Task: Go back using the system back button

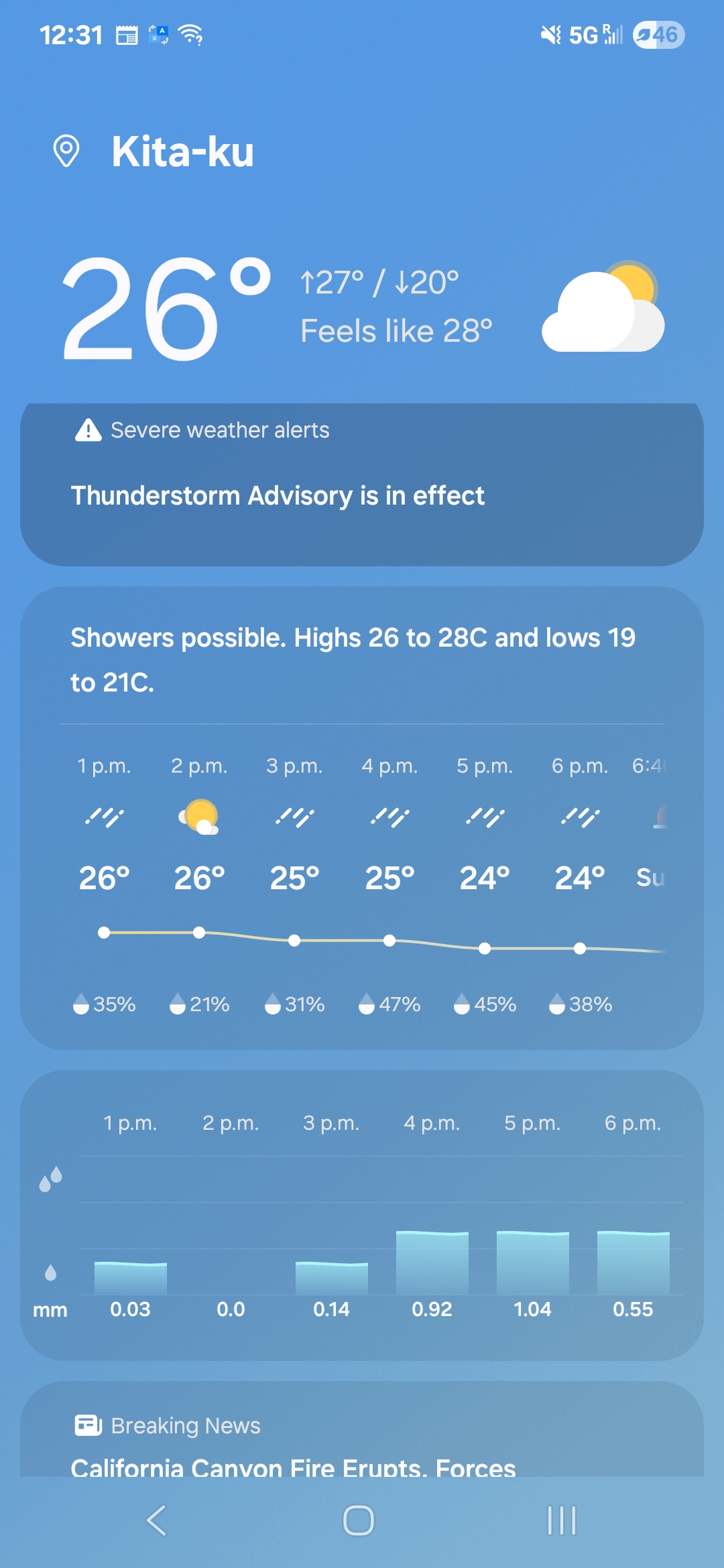Action: [157, 1520]
